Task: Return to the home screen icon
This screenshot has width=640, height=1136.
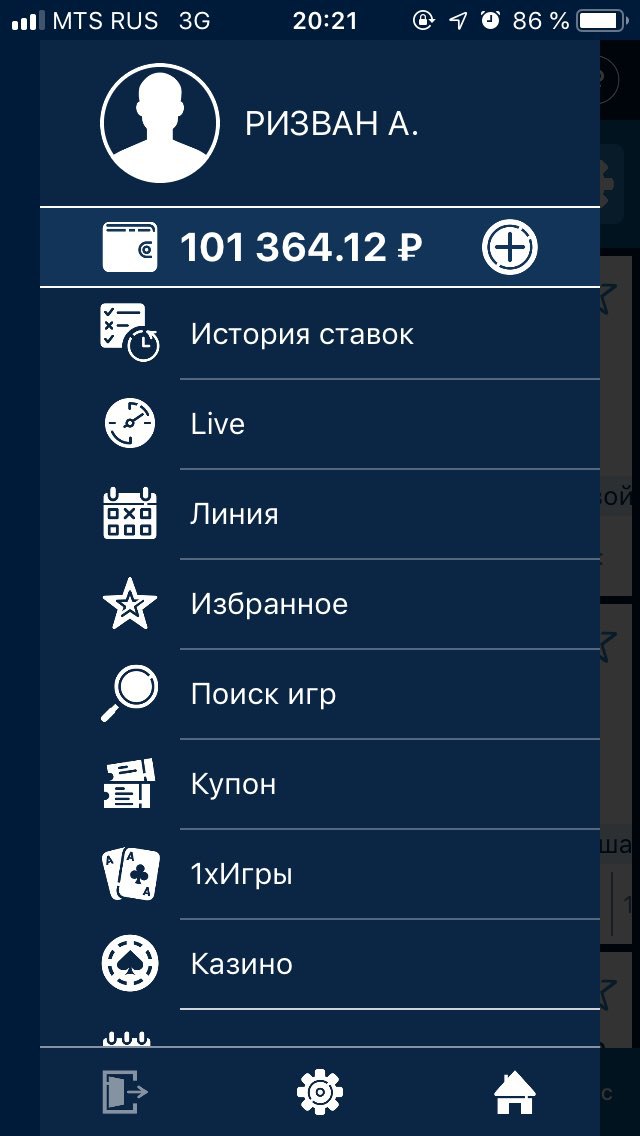Action: tap(515, 1092)
